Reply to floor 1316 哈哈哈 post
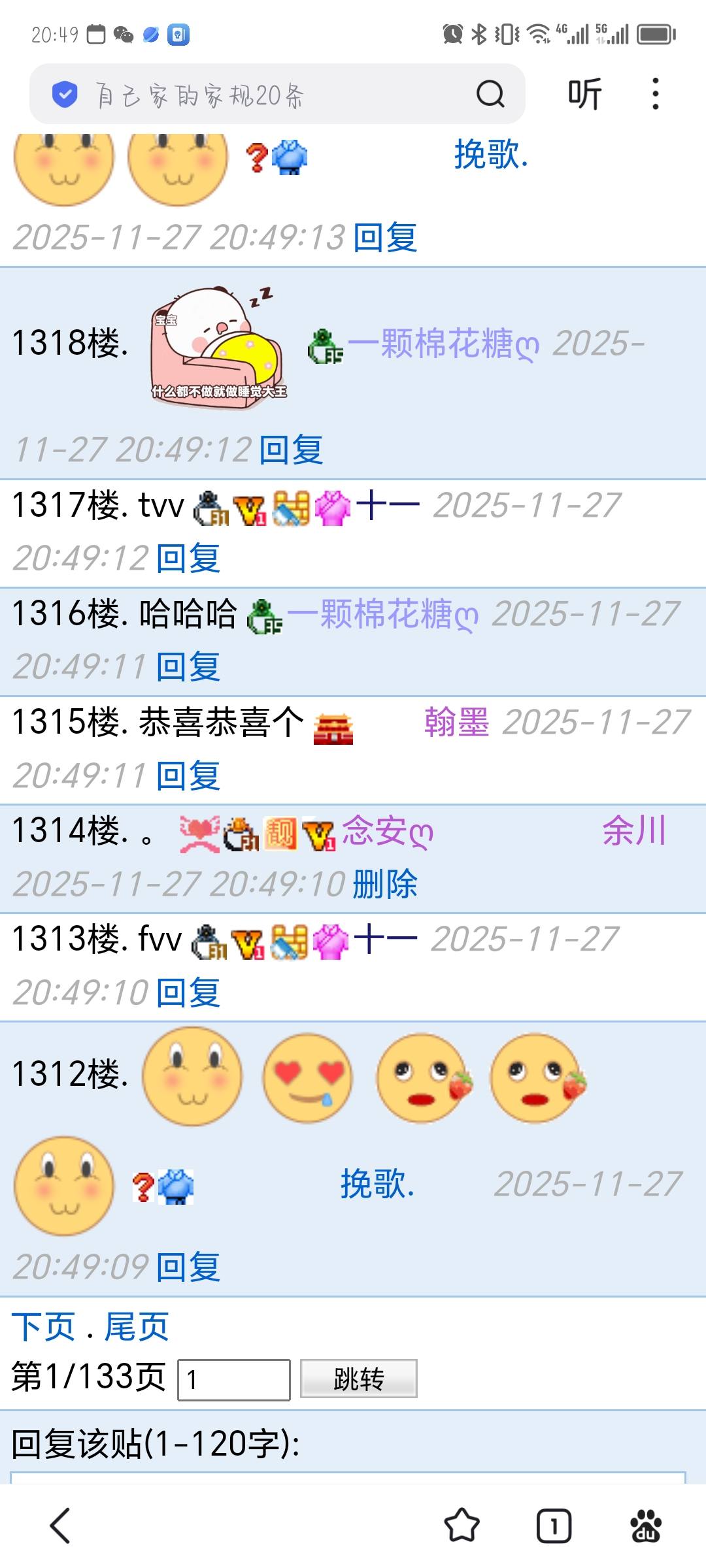The image size is (706, 1568). point(188,667)
